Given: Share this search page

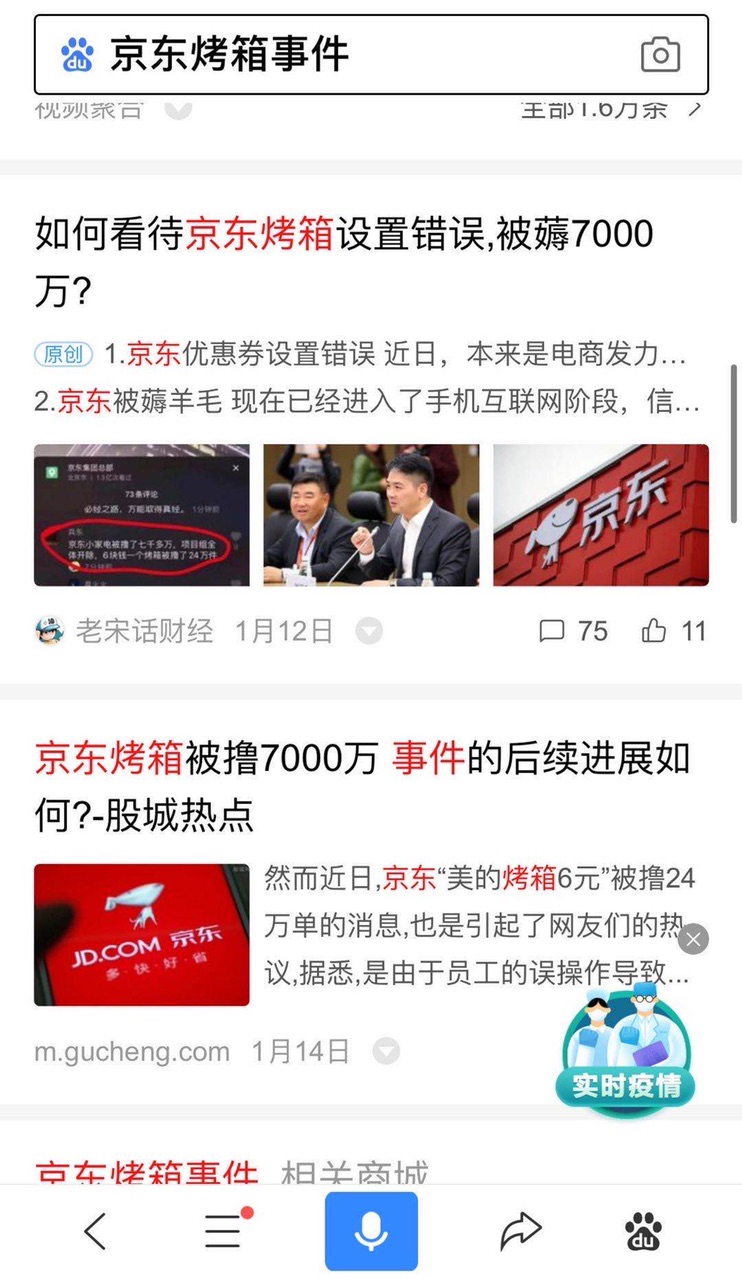Looking at the screenshot, I should 520,1231.
